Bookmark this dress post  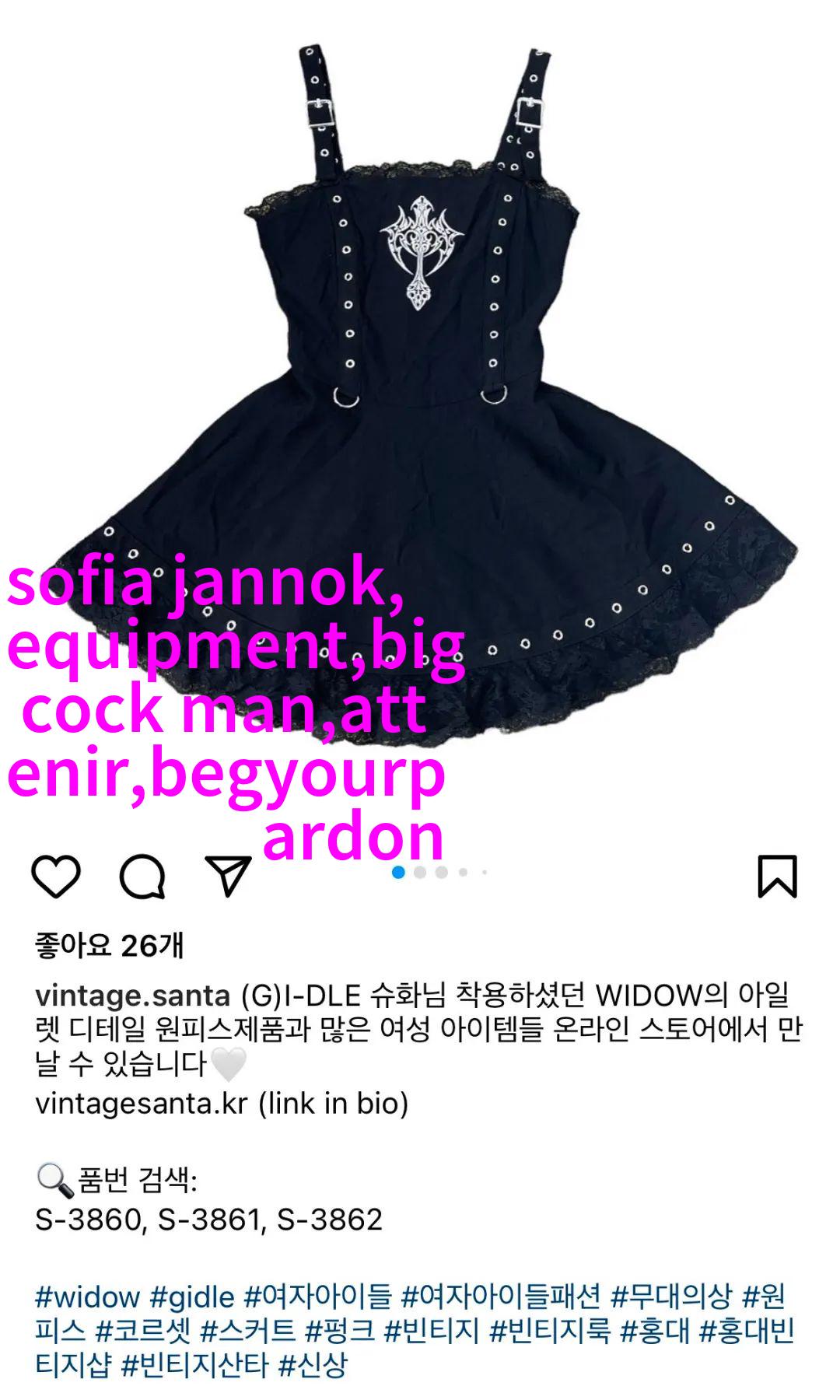click(x=777, y=877)
